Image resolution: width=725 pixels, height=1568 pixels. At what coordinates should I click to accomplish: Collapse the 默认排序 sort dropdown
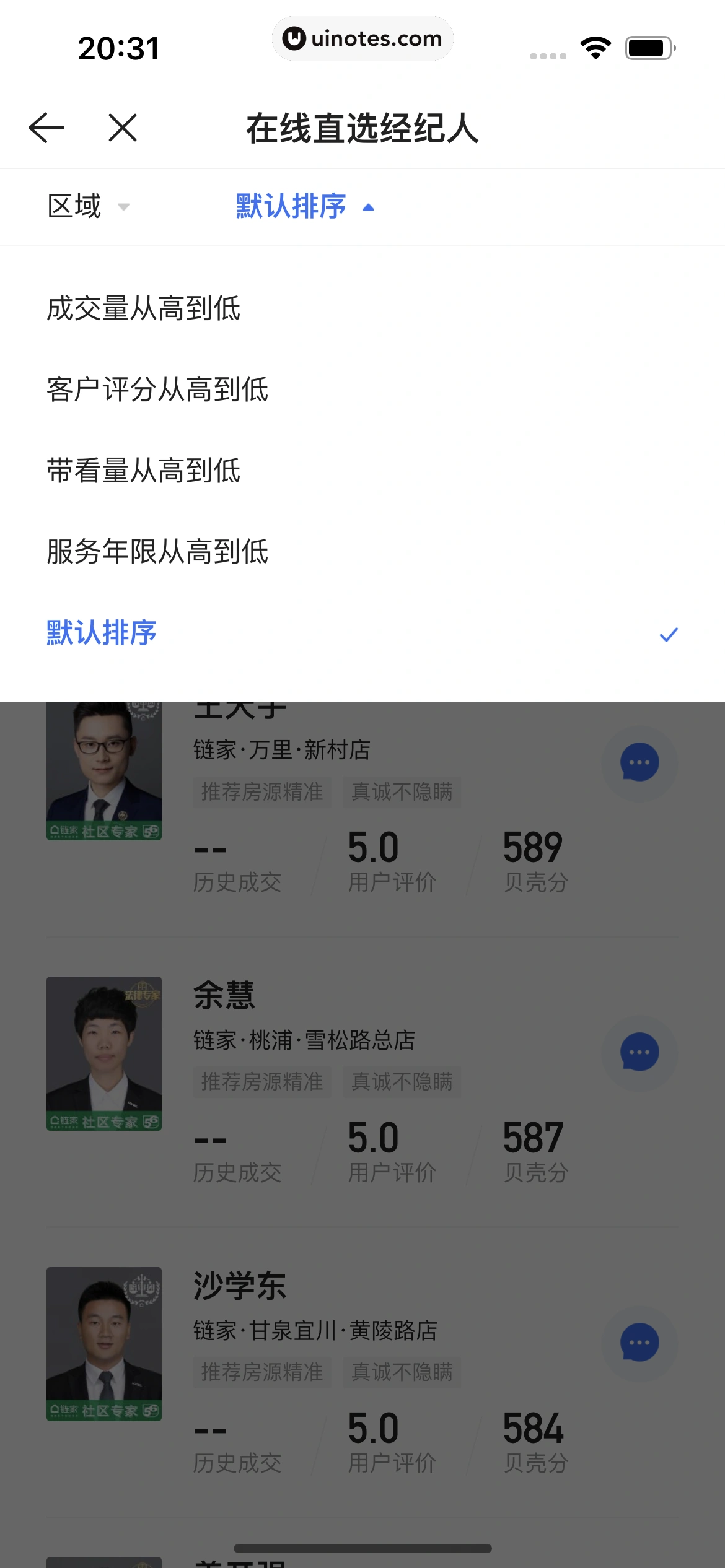pyautogui.click(x=304, y=207)
